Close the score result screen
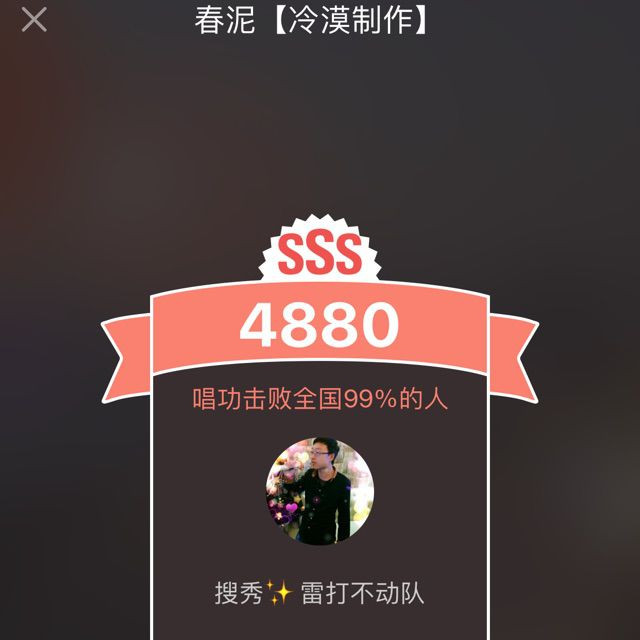 click(x=34, y=19)
